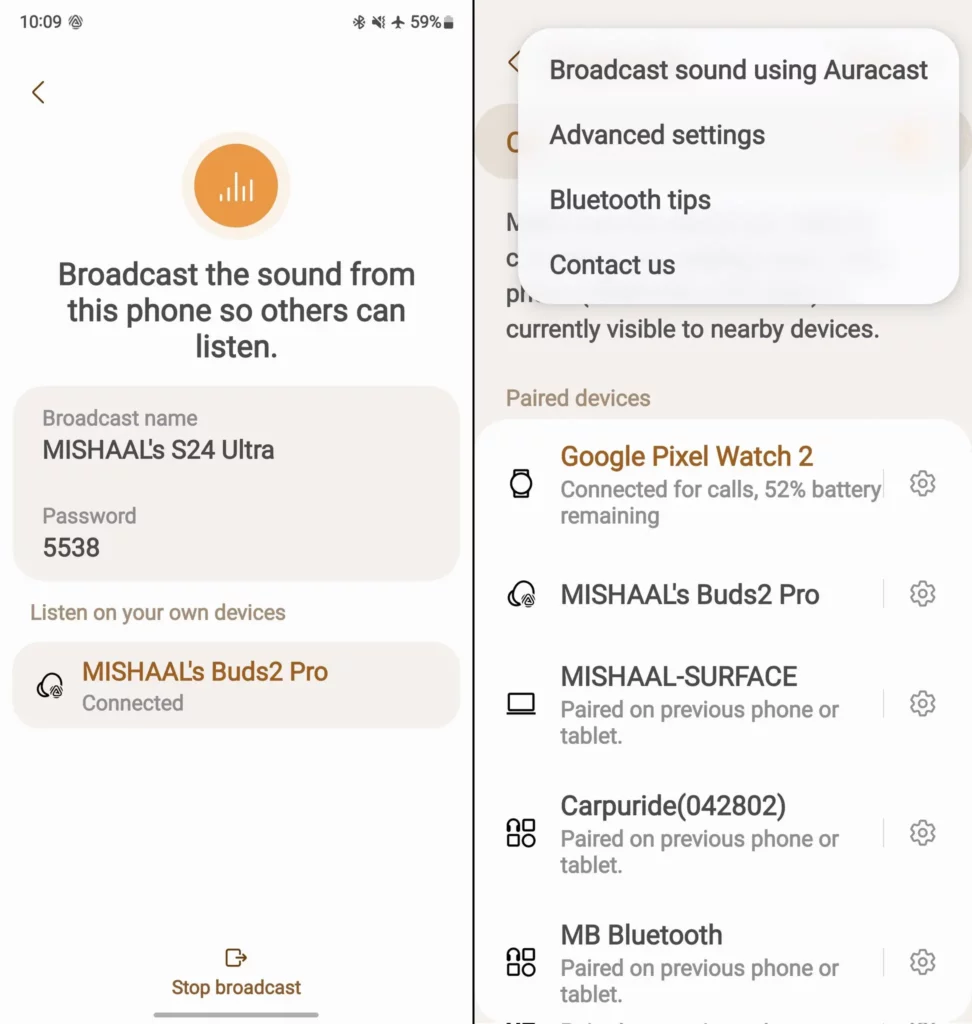Stop the Auracast broadcast
This screenshot has width=972, height=1024.
pyautogui.click(x=236, y=972)
